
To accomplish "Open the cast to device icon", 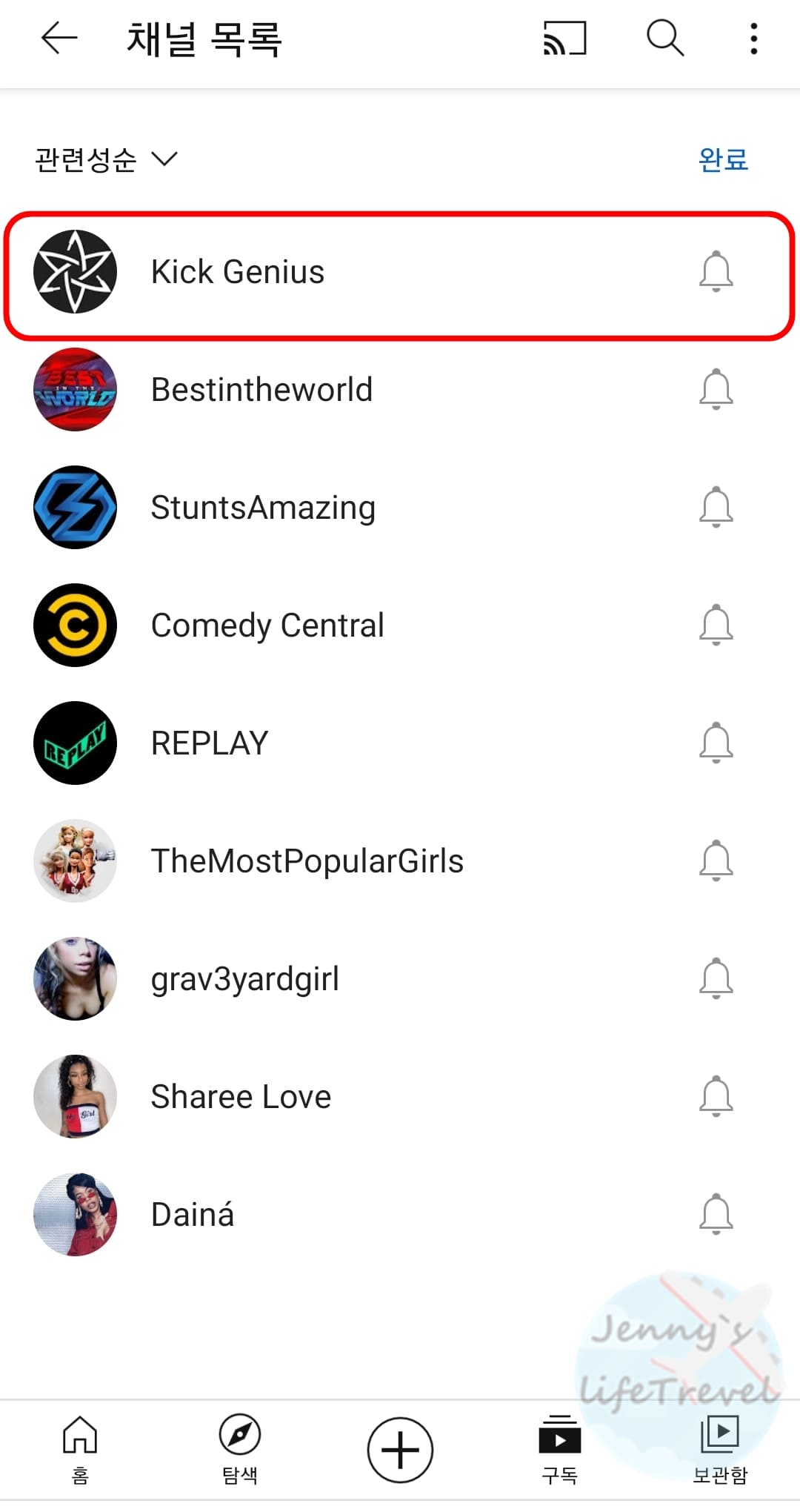I will [x=564, y=39].
